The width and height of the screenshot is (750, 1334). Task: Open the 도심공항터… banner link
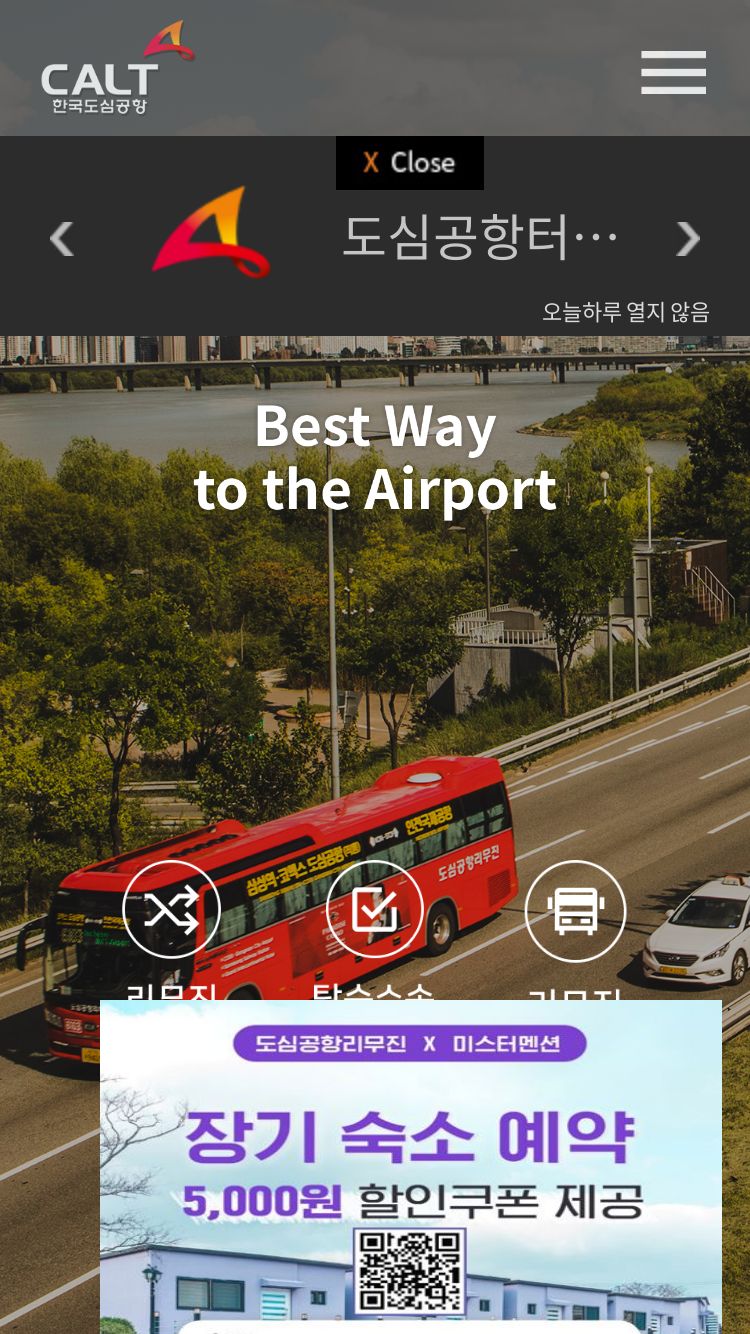click(479, 237)
